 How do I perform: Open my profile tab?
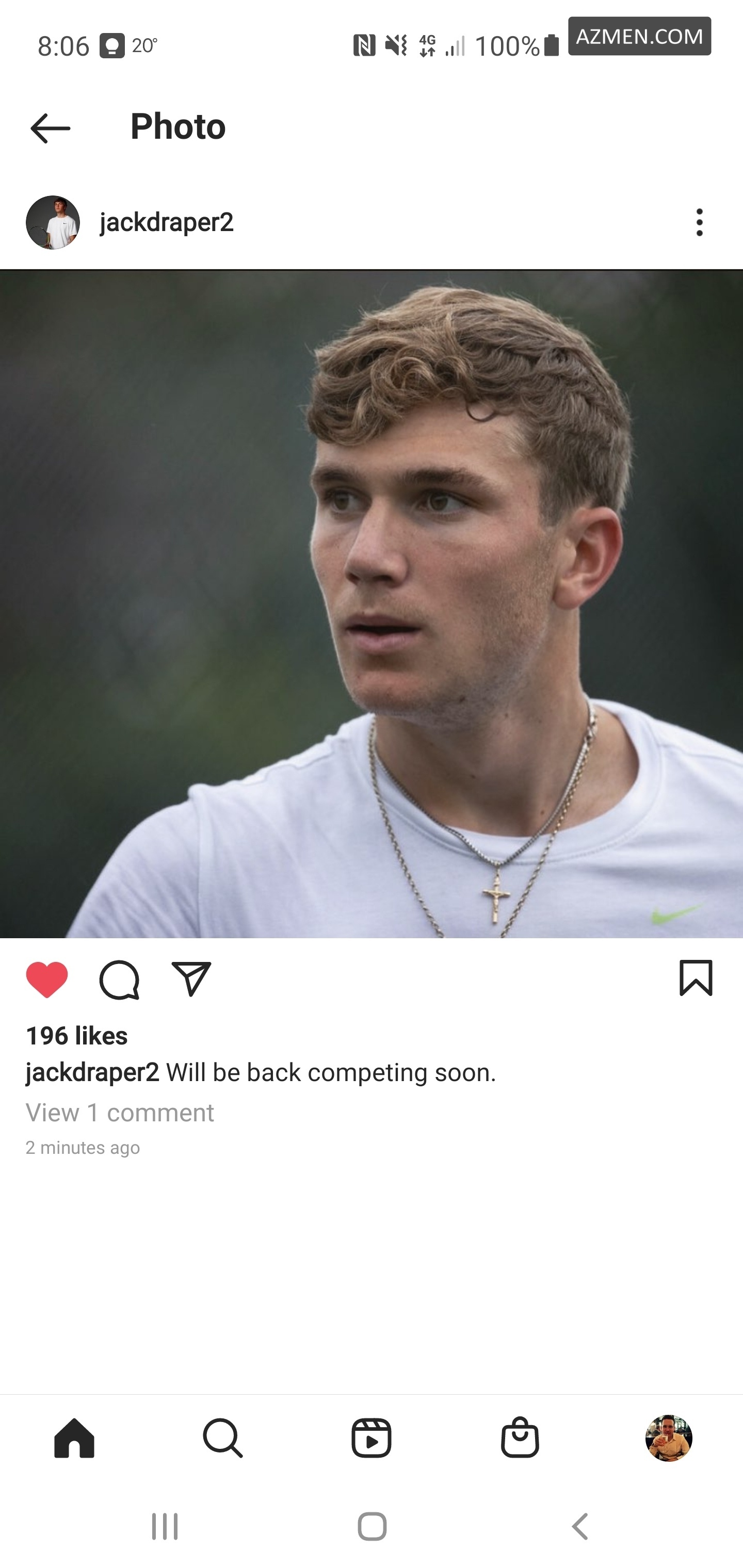click(669, 1438)
